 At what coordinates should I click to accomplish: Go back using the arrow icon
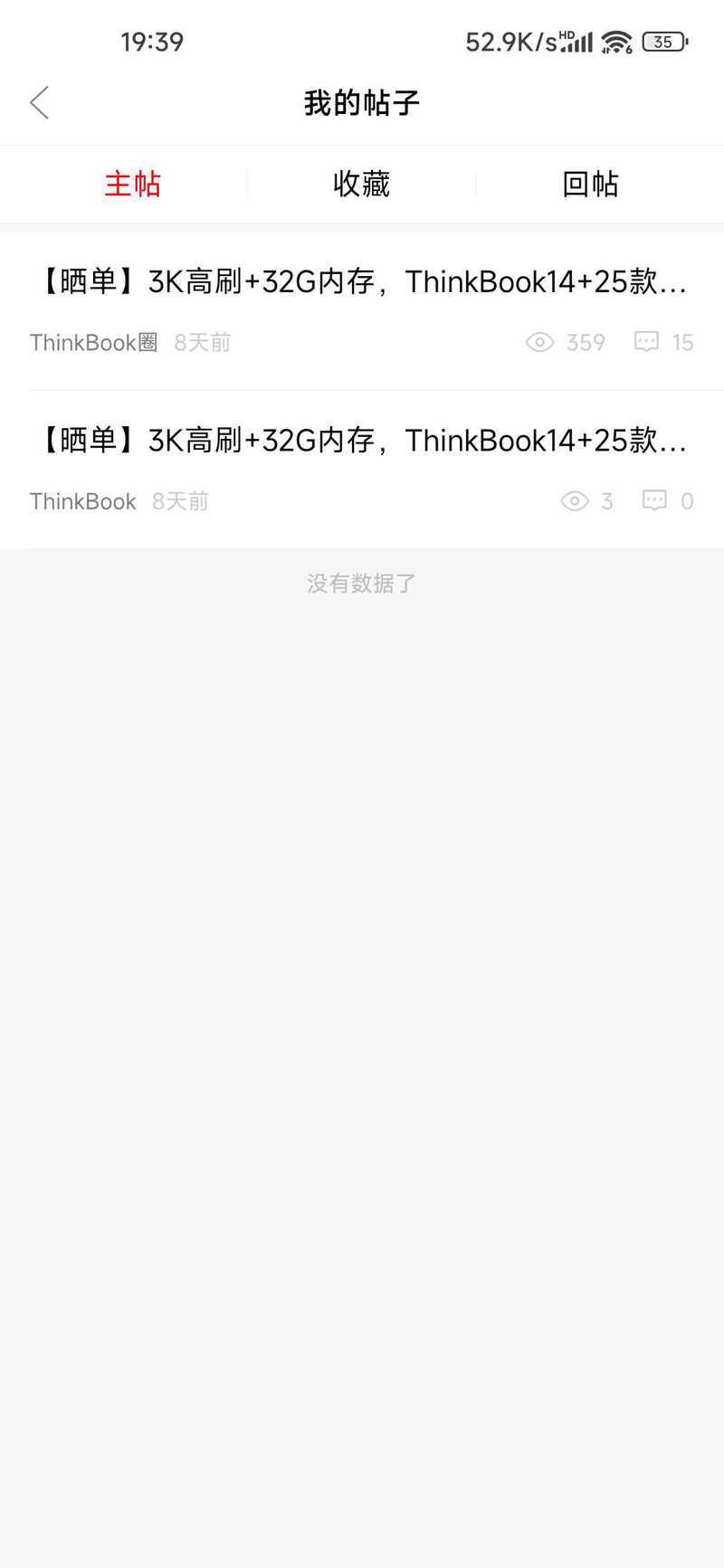(39, 103)
